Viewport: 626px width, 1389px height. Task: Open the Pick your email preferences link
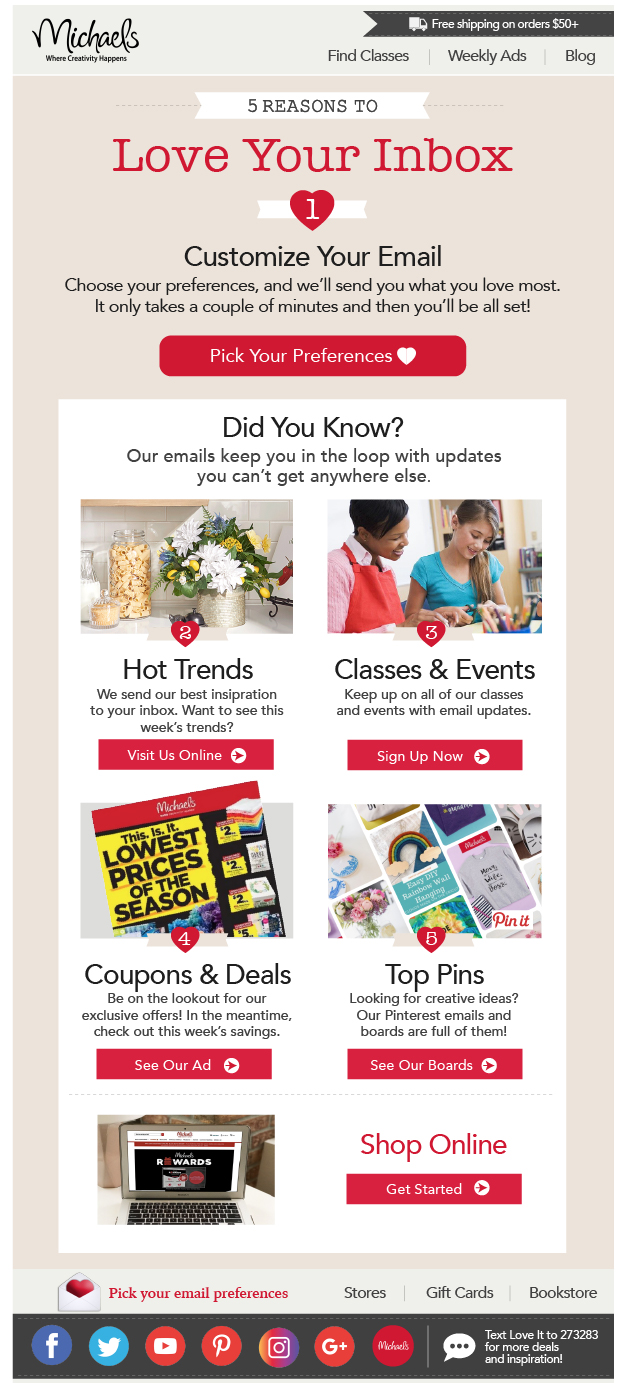point(198,1293)
